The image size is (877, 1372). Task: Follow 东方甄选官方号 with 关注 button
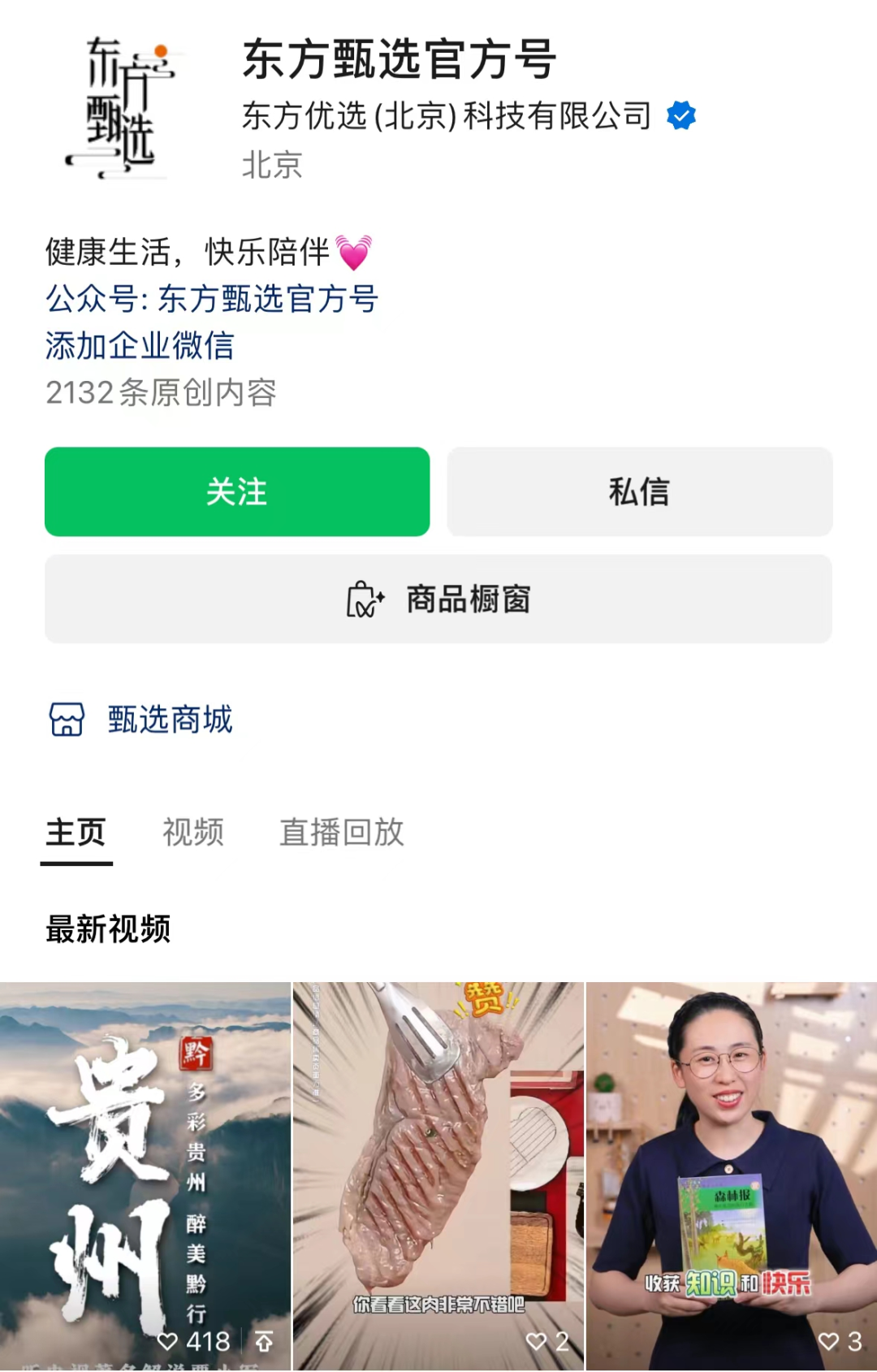[x=236, y=491]
